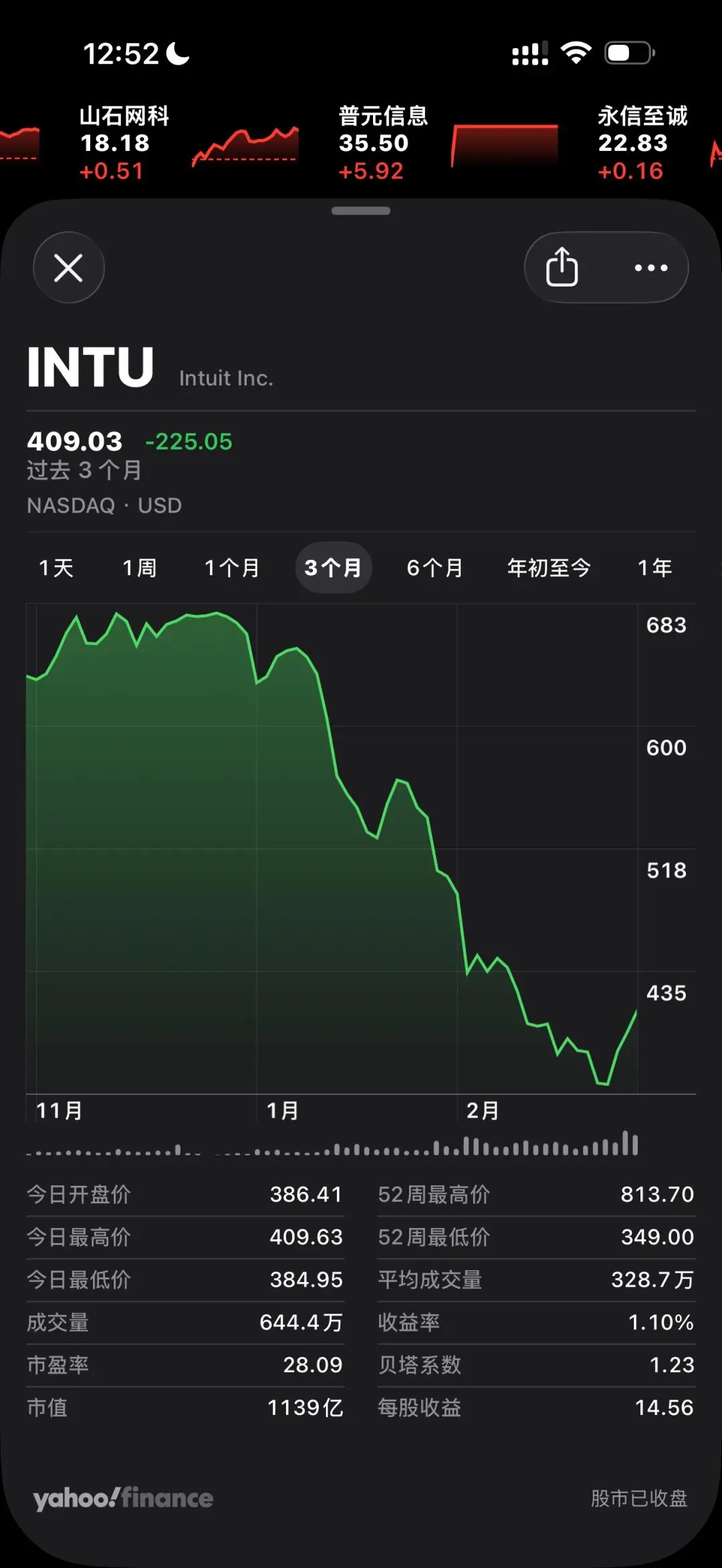
Task: Open the three-dot more options menu
Action: pyautogui.click(x=650, y=268)
